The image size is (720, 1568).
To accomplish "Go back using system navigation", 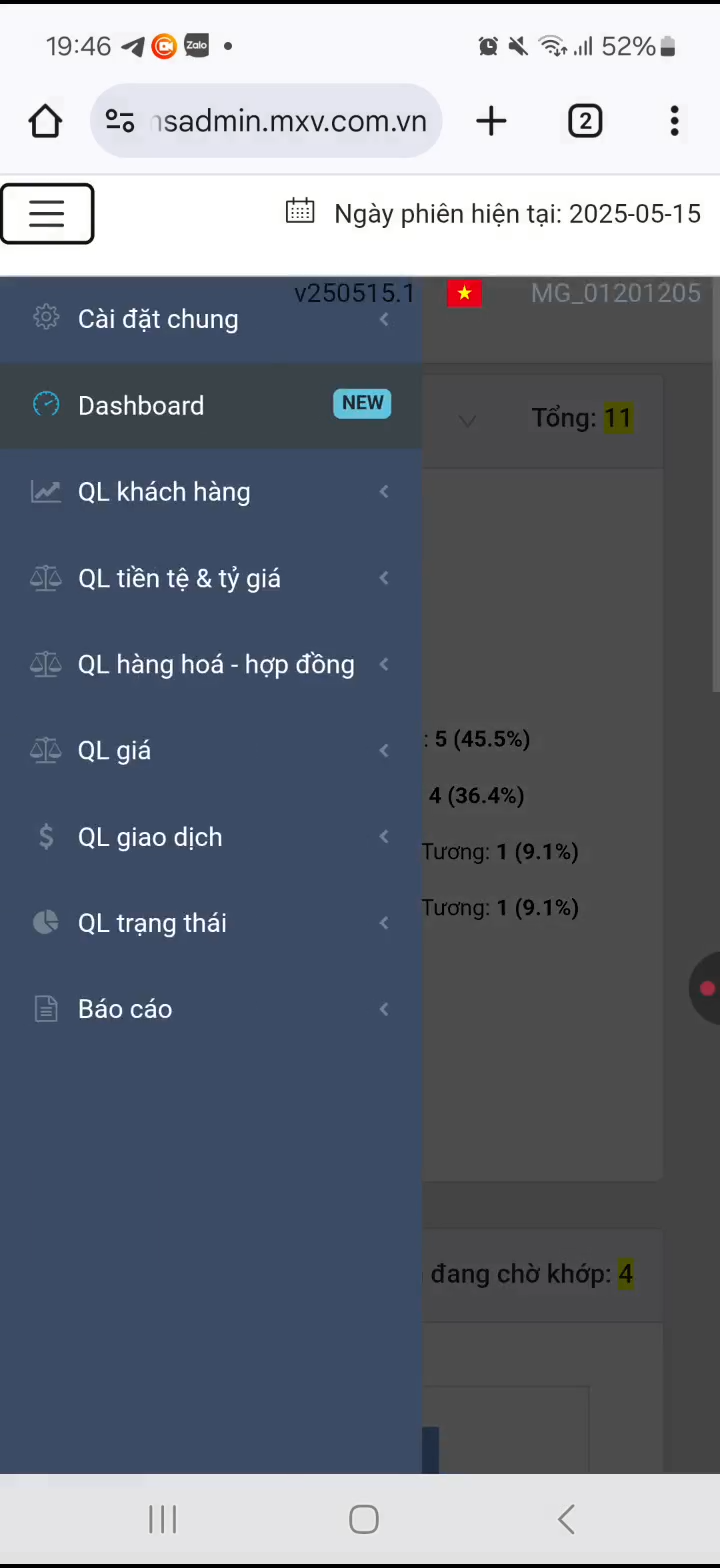I will [566, 1519].
